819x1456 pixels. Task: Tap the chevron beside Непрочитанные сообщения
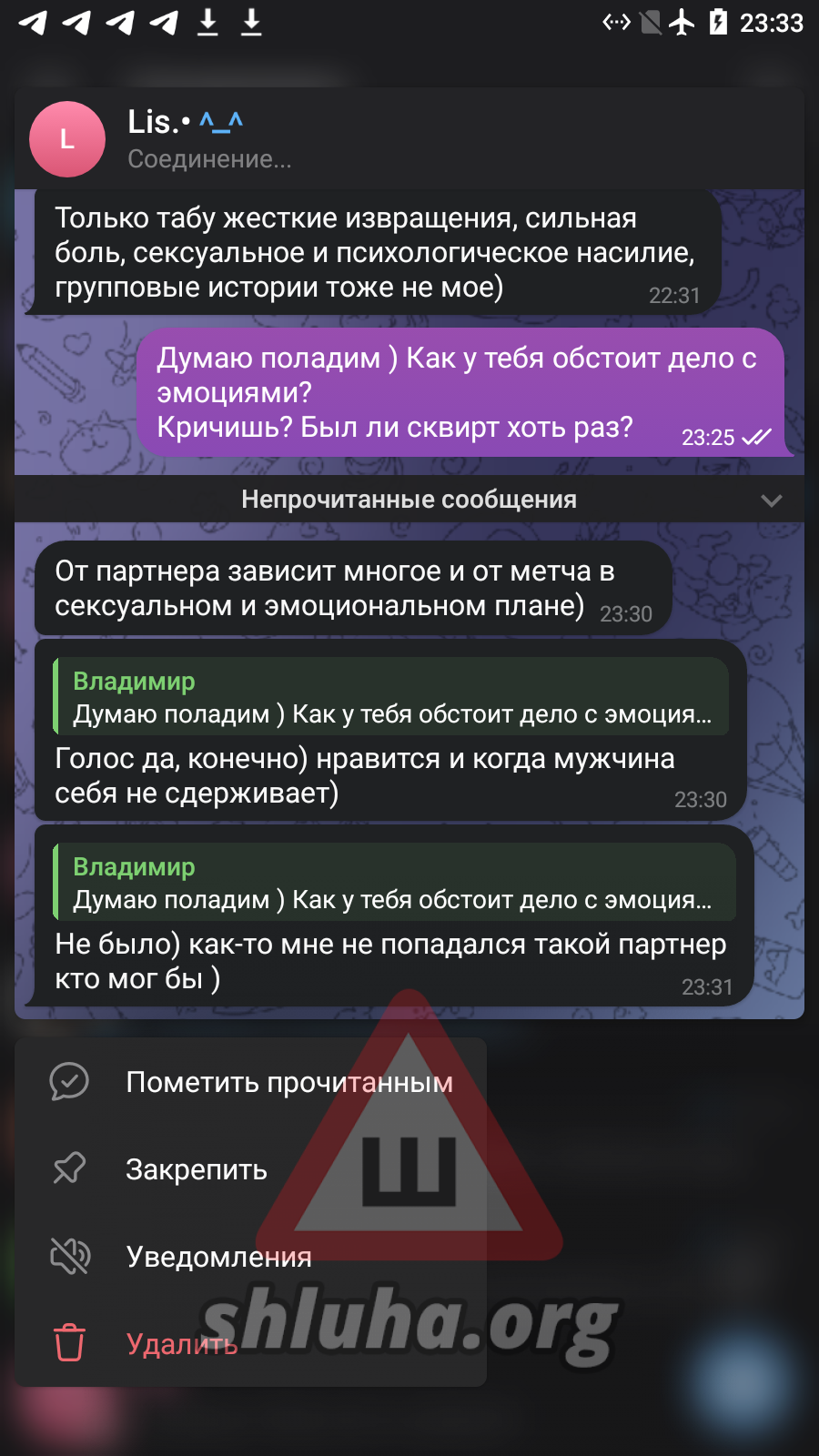(772, 500)
